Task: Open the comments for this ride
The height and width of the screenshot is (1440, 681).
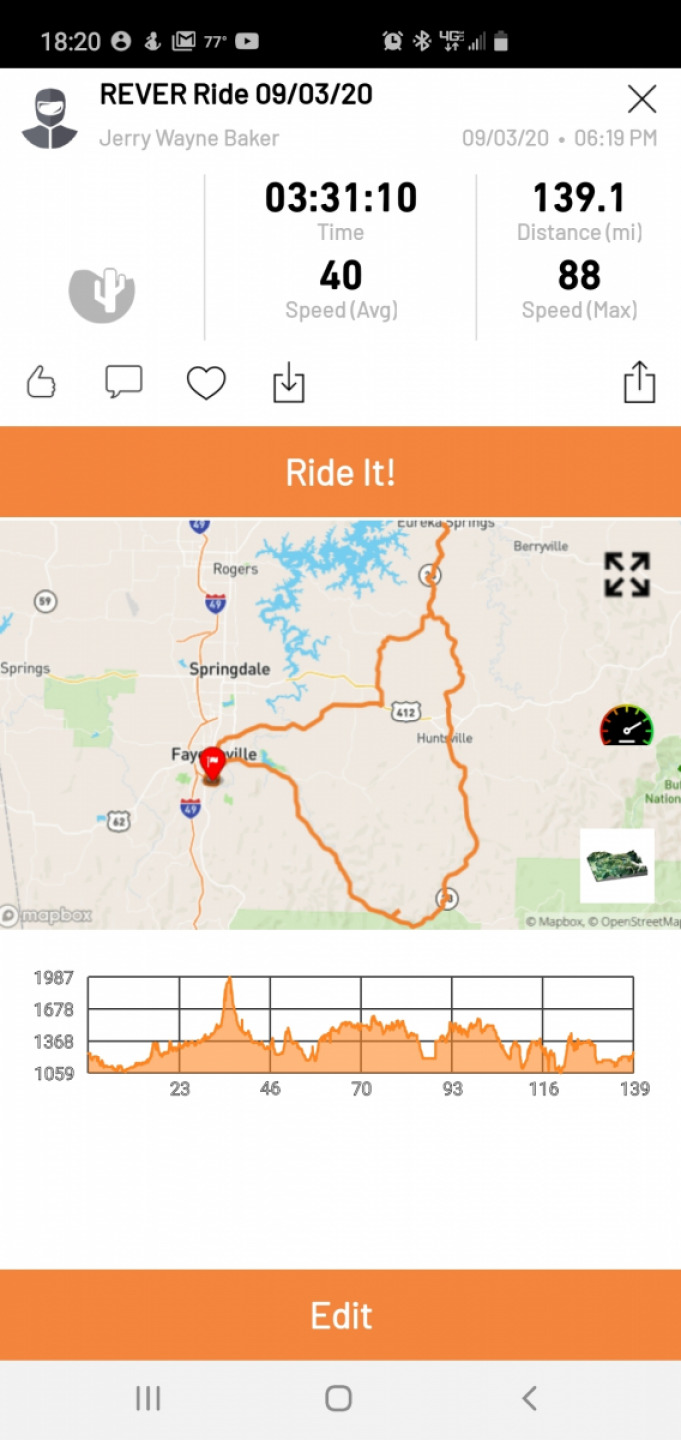Action: click(x=124, y=382)
